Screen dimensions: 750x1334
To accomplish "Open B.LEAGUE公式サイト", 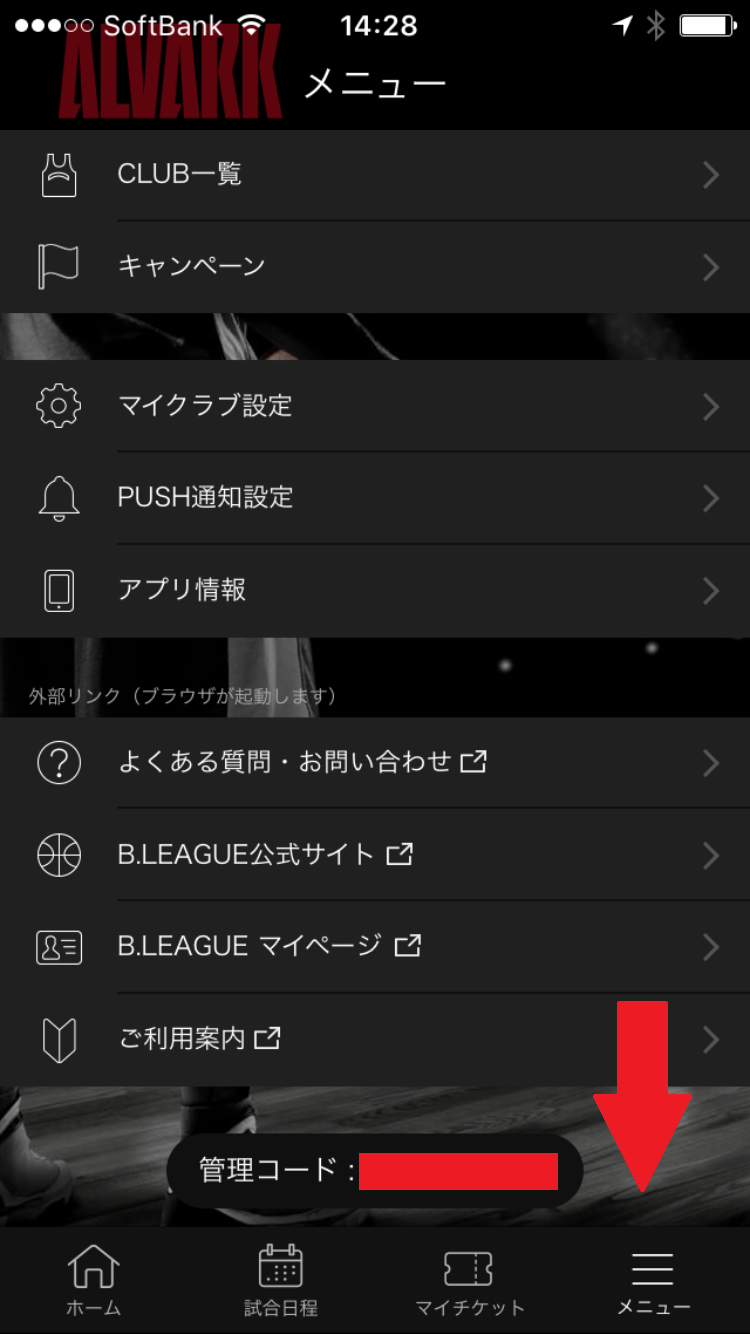I will 375,855.
